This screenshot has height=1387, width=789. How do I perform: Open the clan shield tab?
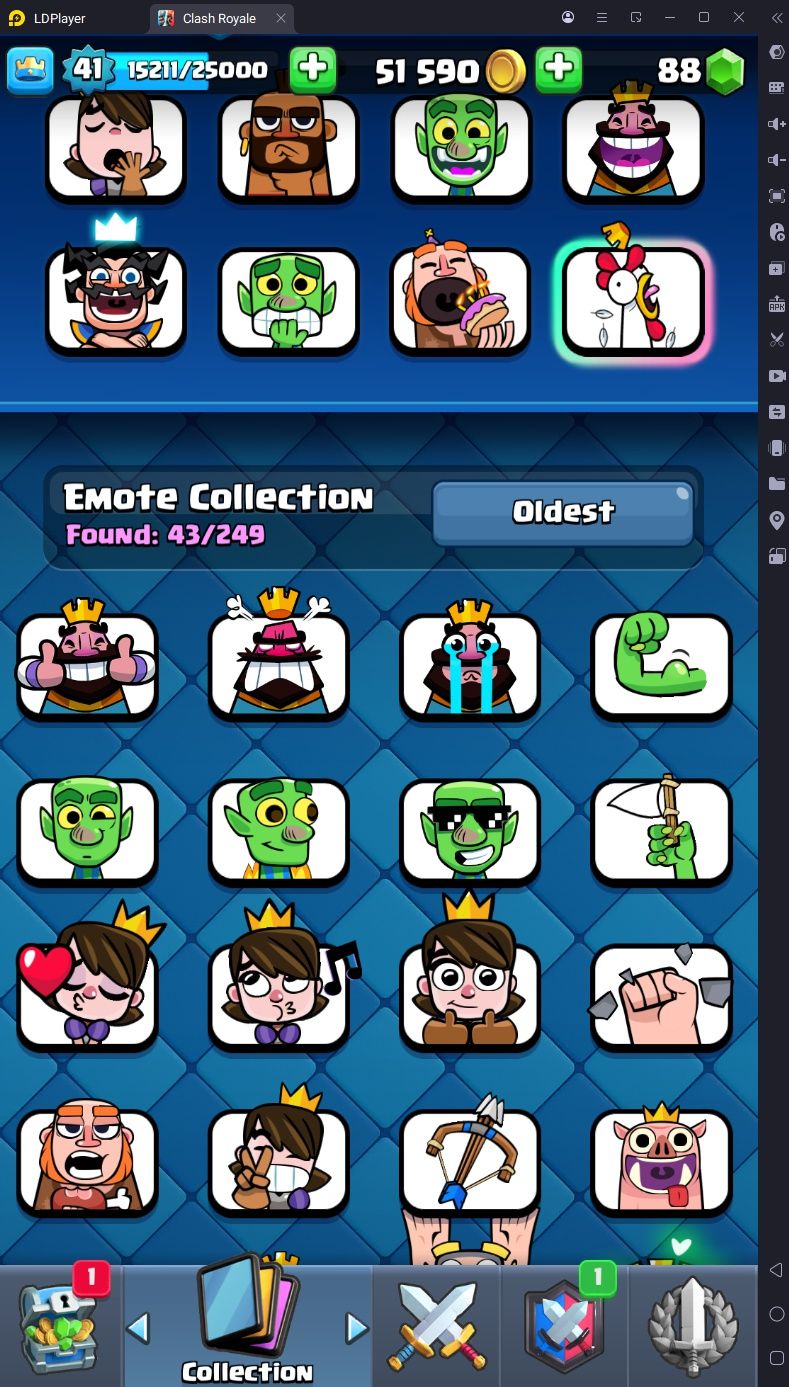pyautogui.click(x=565, y=1326)
